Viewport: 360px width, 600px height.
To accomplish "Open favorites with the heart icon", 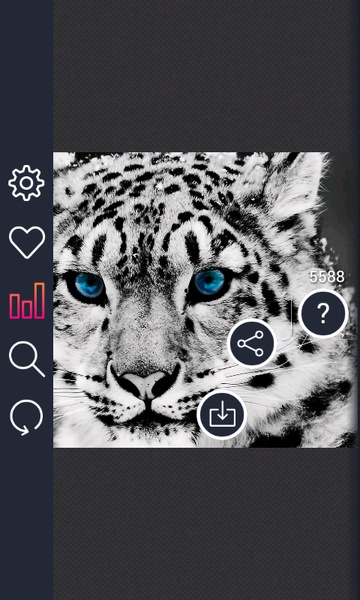I will 27,242.
